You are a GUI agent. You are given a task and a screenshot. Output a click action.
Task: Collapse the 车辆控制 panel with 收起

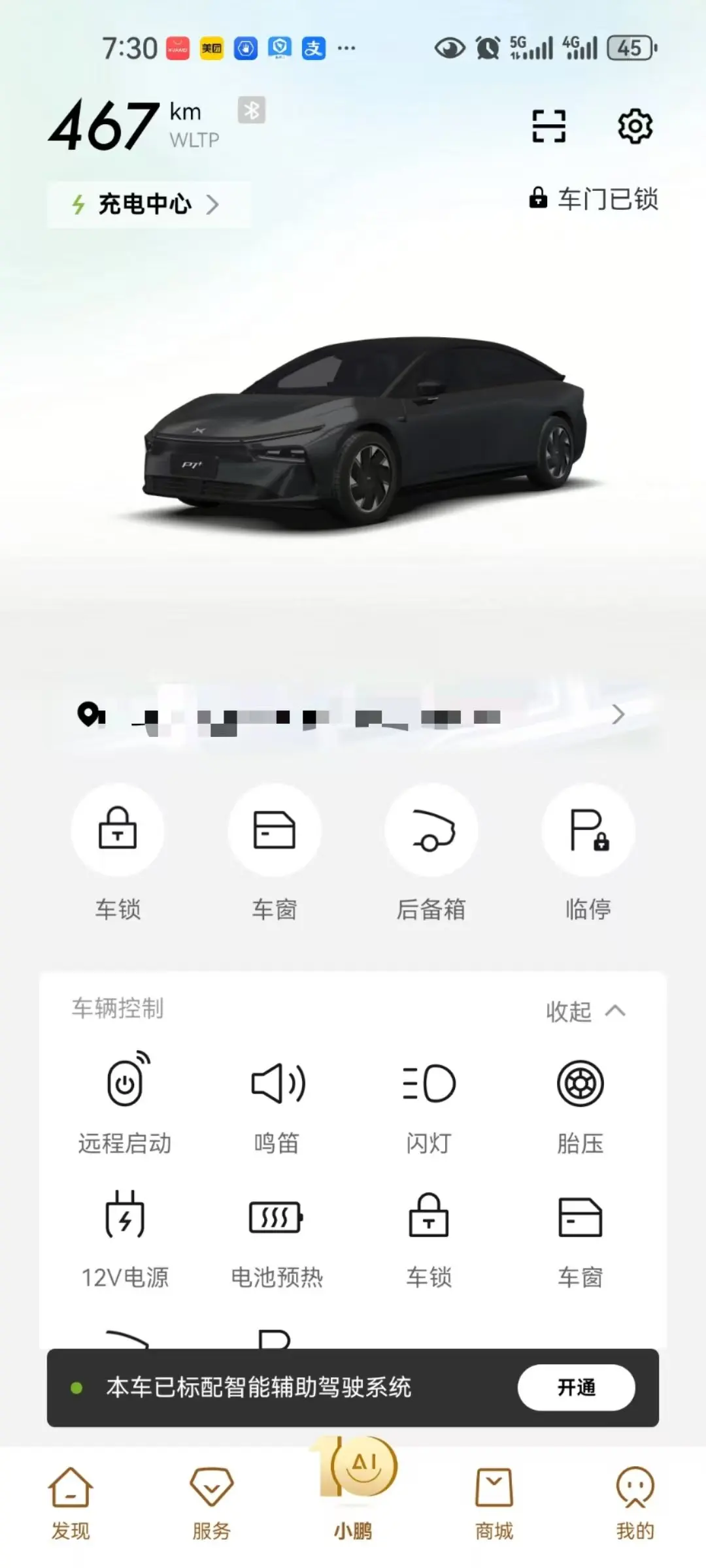coord(585,1011)
